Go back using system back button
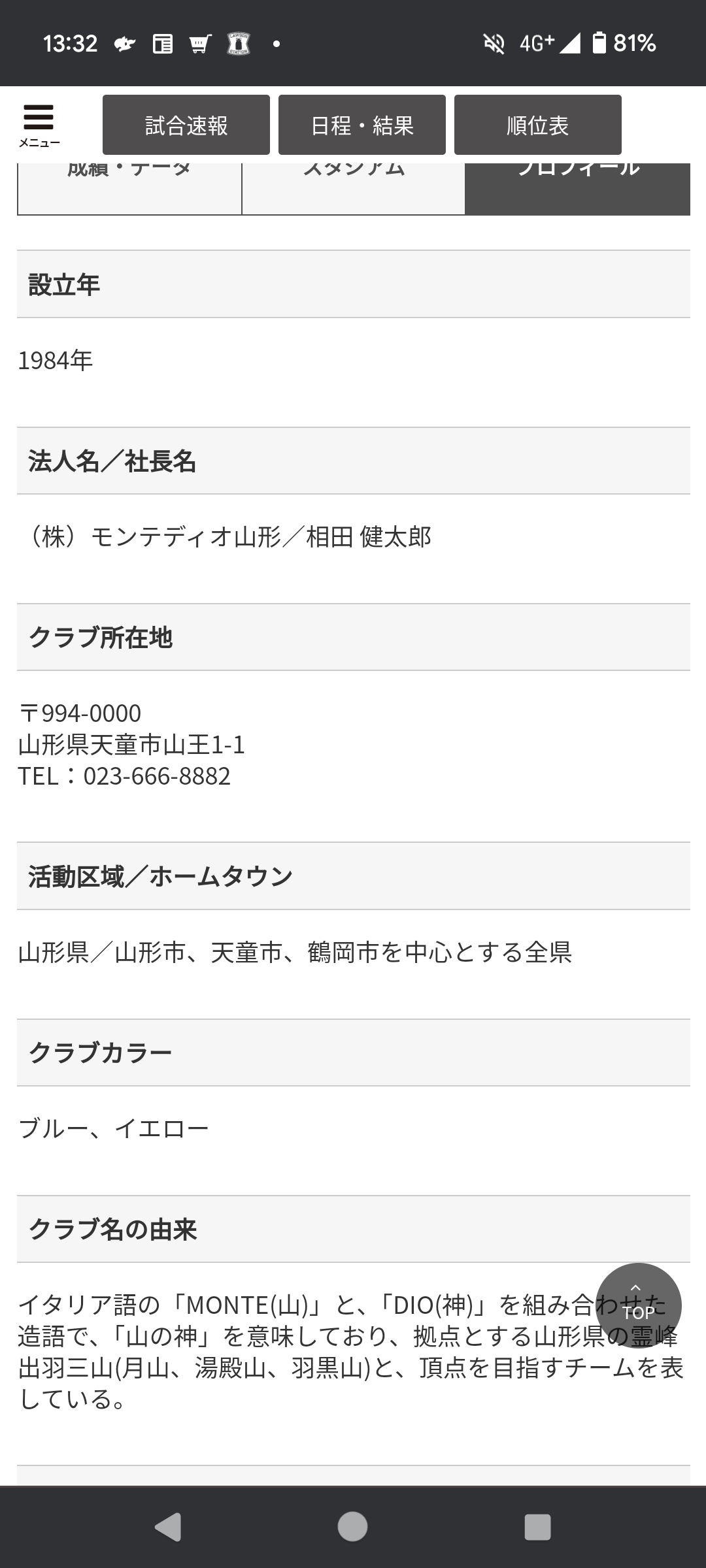The width and height of the screenshot is (706, 1568). [x=168, y=1527]
